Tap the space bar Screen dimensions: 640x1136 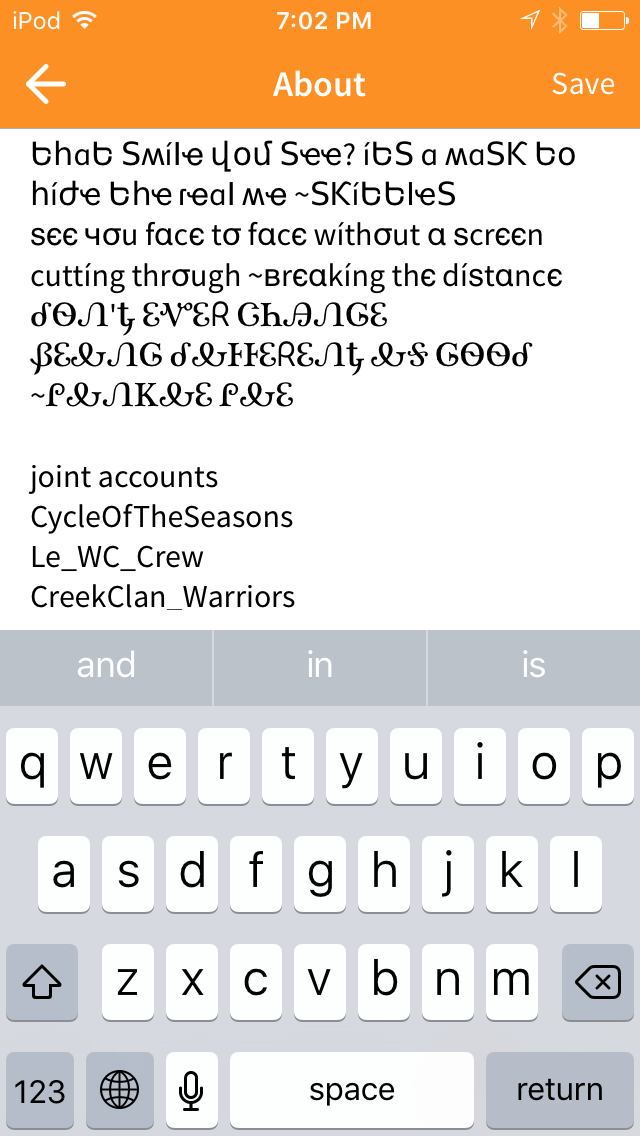[352, 1090]
